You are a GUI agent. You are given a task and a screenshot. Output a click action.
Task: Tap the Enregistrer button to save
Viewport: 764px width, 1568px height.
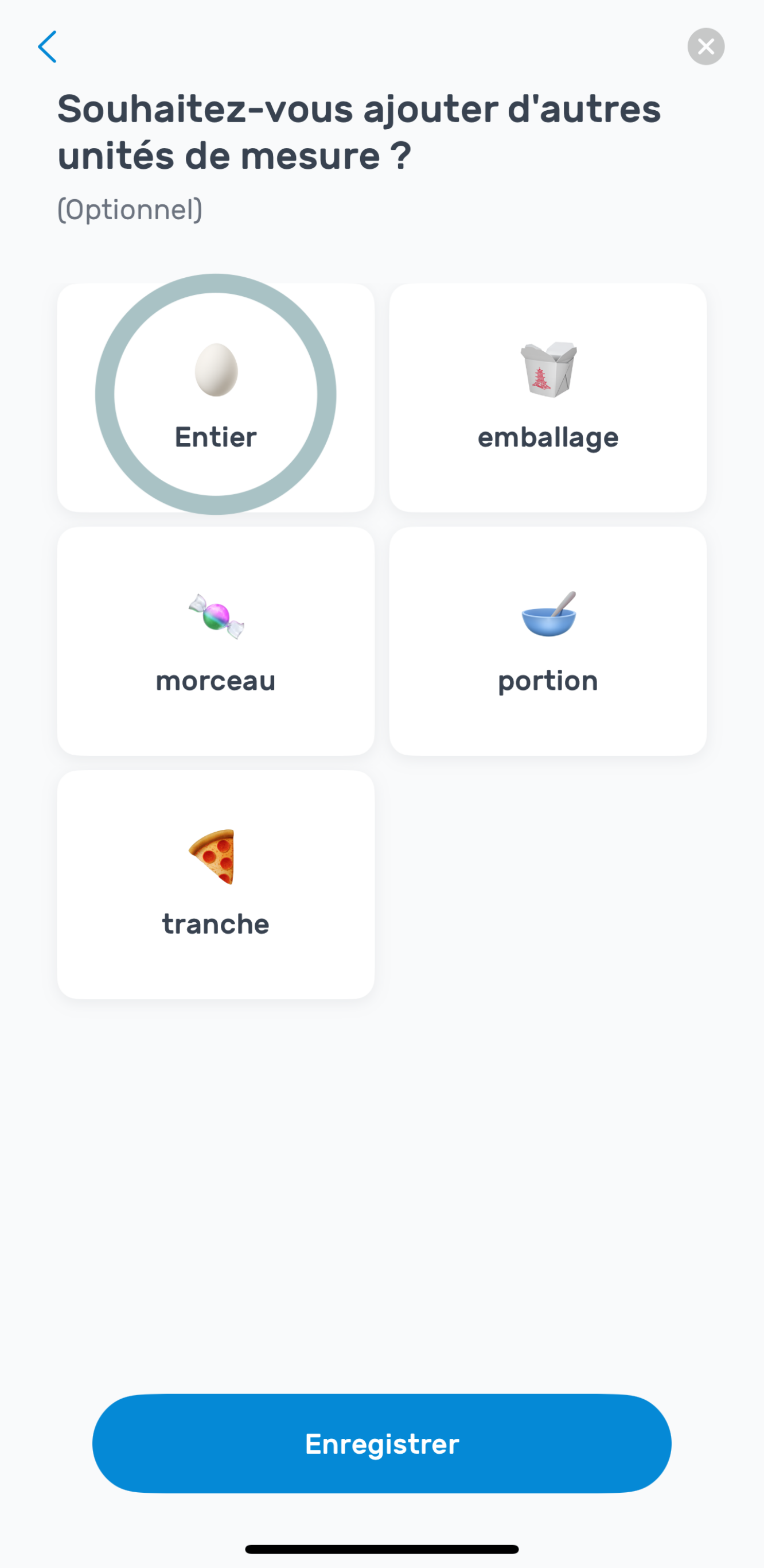coord(382,1443)
